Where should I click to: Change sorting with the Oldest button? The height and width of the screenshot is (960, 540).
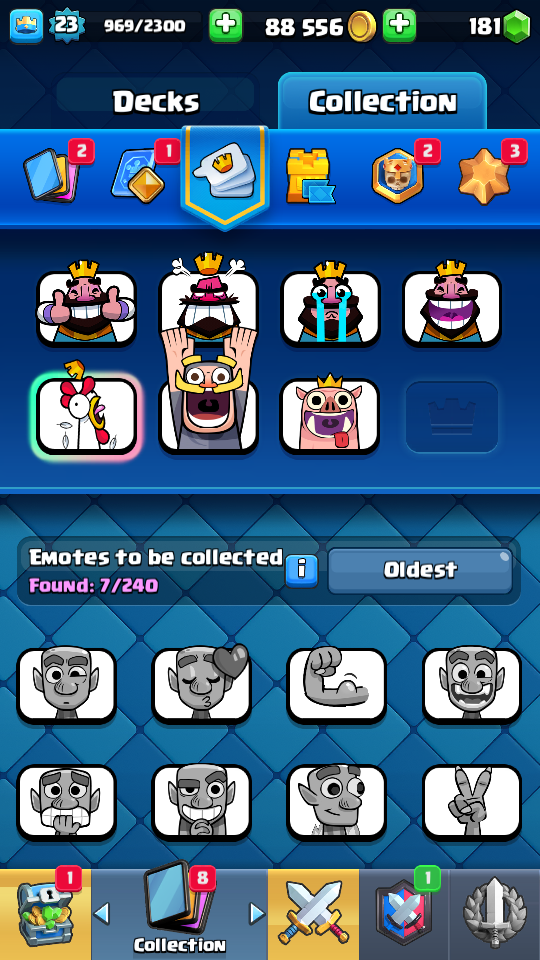coord(420,571)
